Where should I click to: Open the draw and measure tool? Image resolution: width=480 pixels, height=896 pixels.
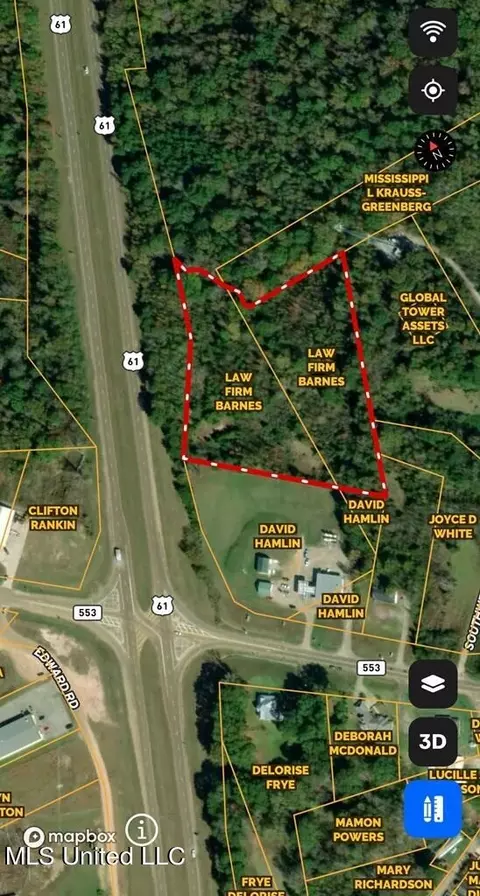[433, 809]
